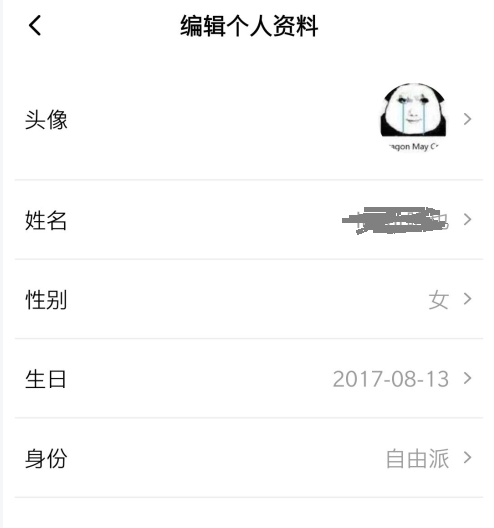Go back from the 编辑个人资料 page
Screen dimensions: 494x528
35,25
